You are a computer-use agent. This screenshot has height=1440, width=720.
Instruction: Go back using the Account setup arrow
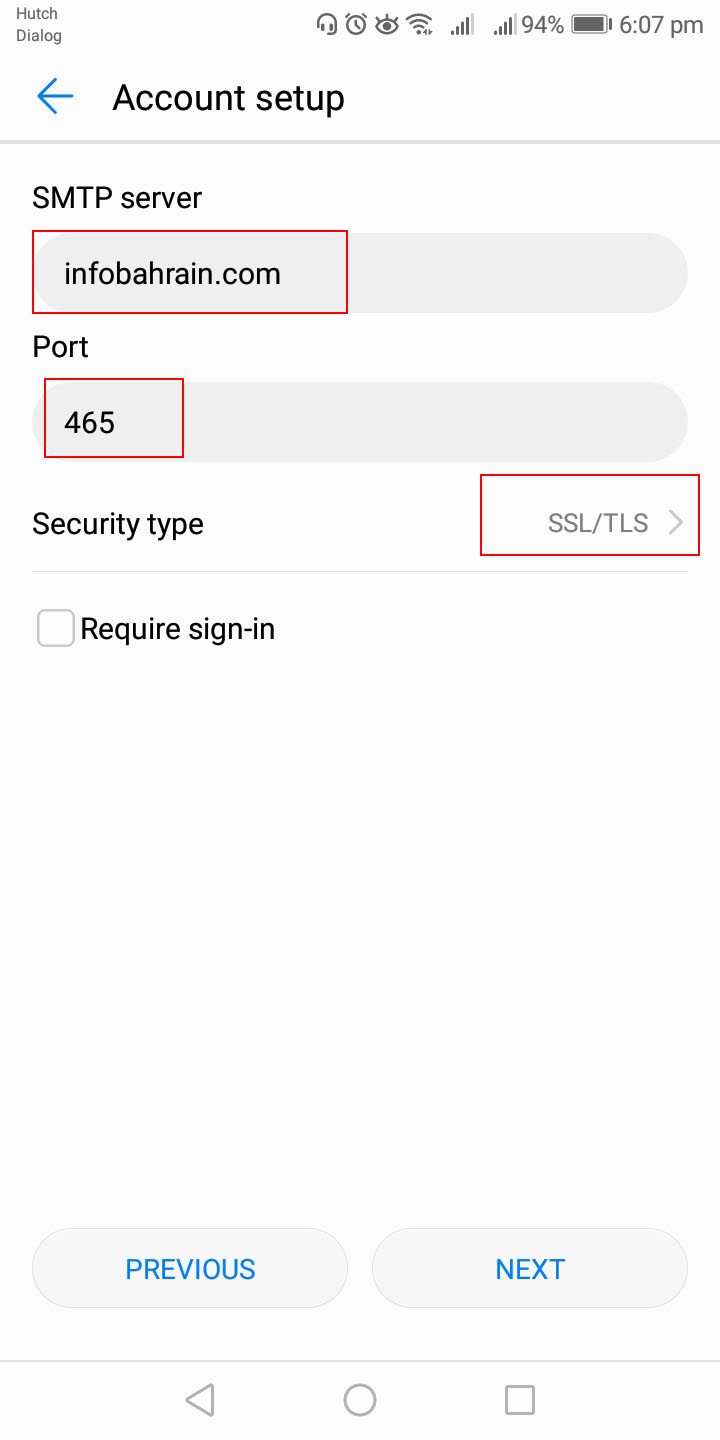(55, 97)
